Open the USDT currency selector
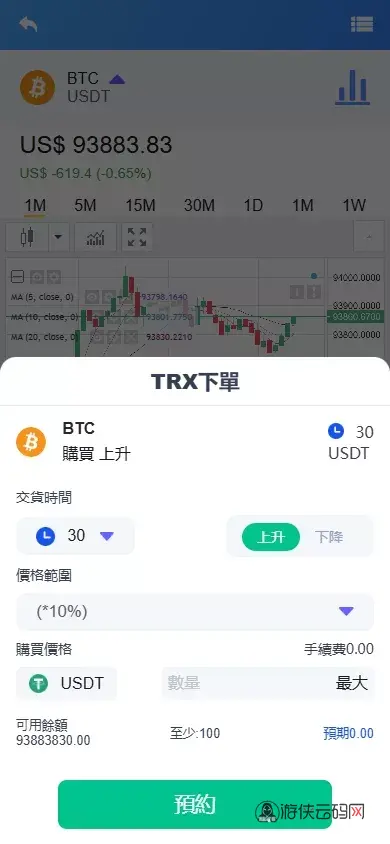 pyautogui.click(x=67, y=684)
